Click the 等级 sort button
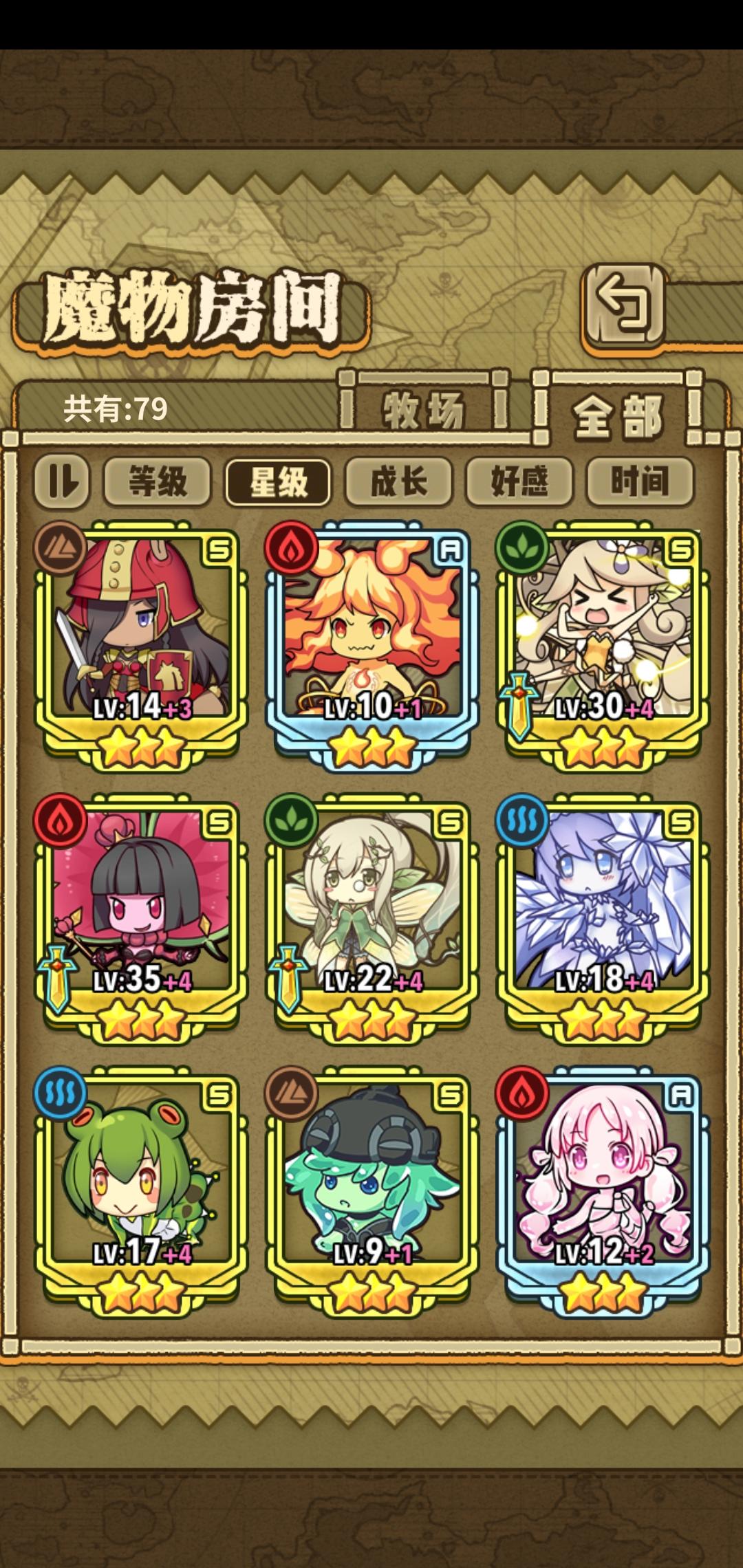Viewport: 743px width, 1568px height. tap(158, 483)
